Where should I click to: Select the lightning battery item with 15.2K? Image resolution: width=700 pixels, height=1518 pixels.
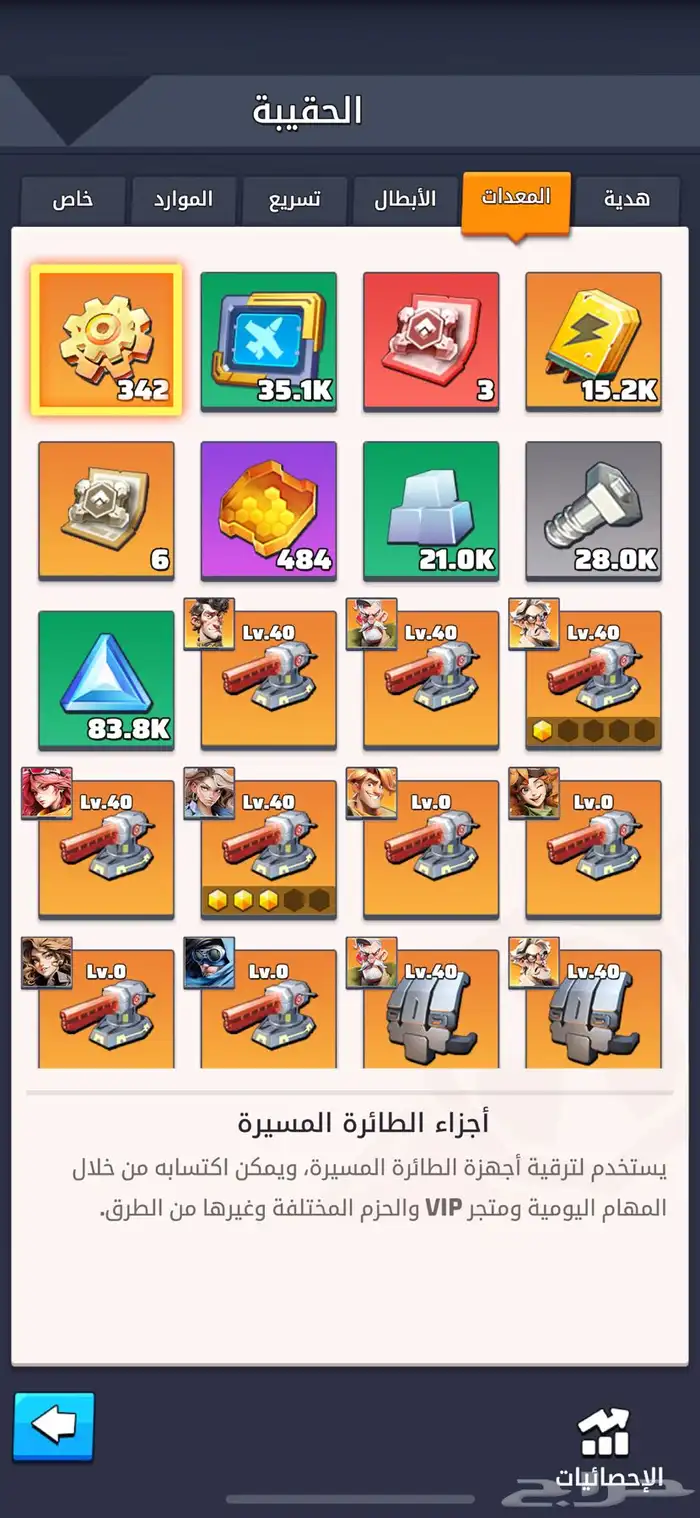point(594,341)
